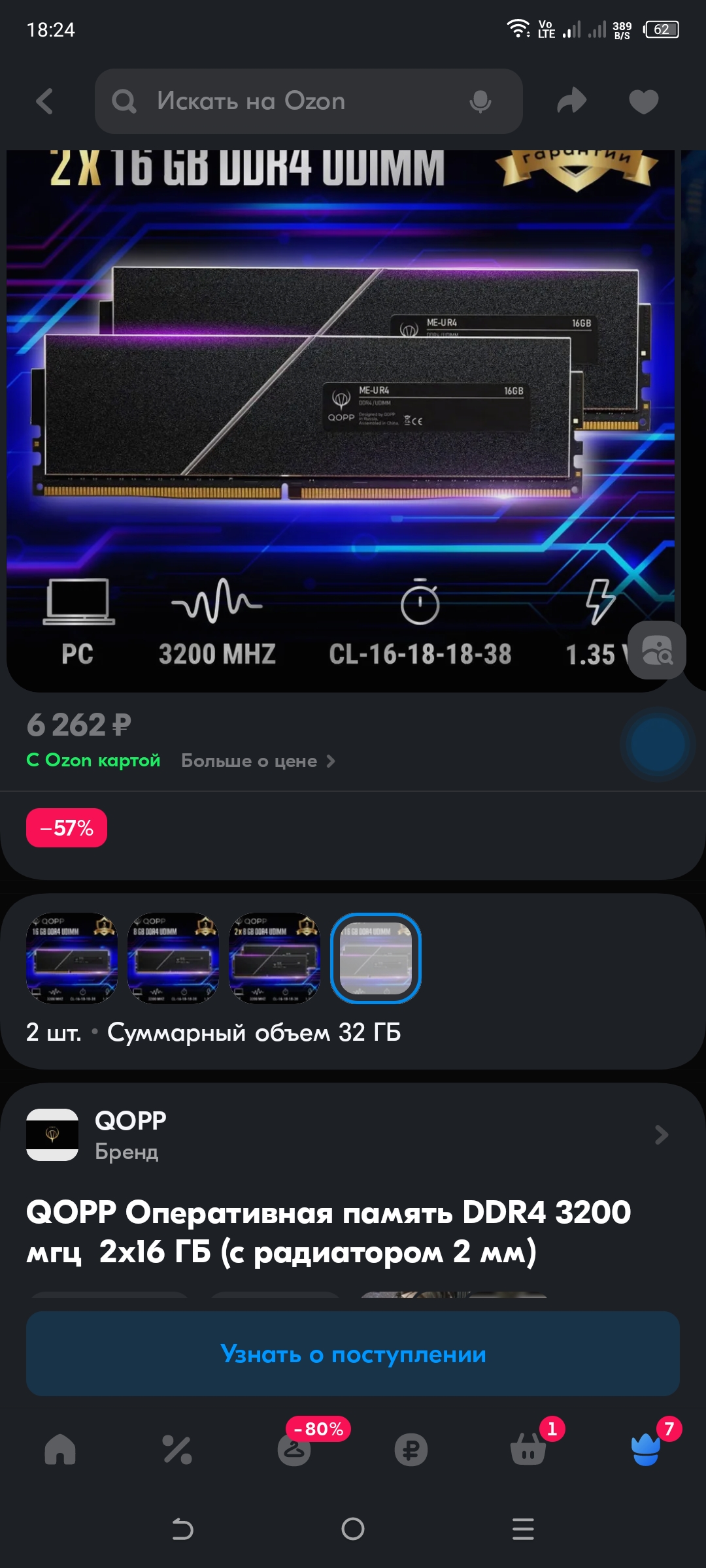Tap the system home button

tap(353, 1529)
